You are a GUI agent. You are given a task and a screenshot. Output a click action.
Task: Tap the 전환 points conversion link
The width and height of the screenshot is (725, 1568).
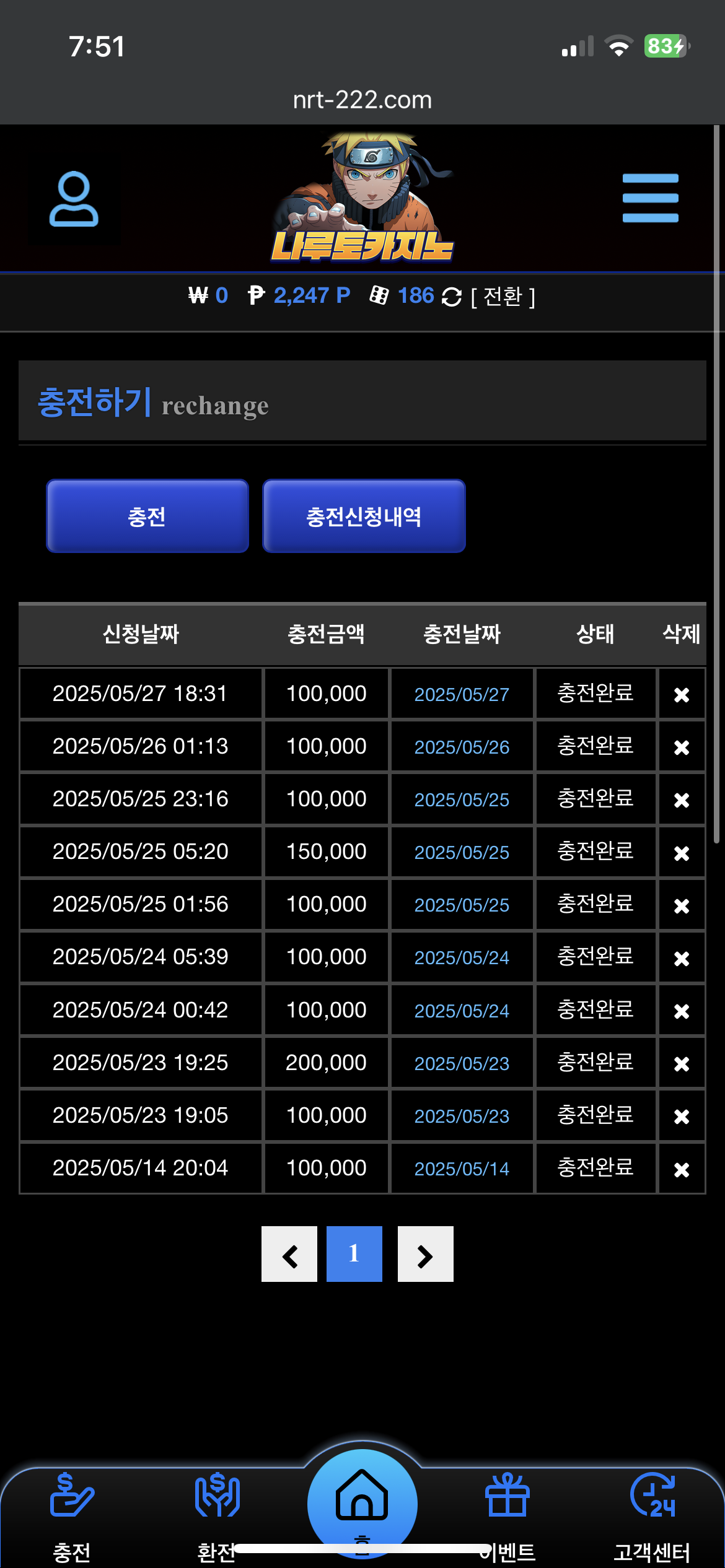(503, 297)
